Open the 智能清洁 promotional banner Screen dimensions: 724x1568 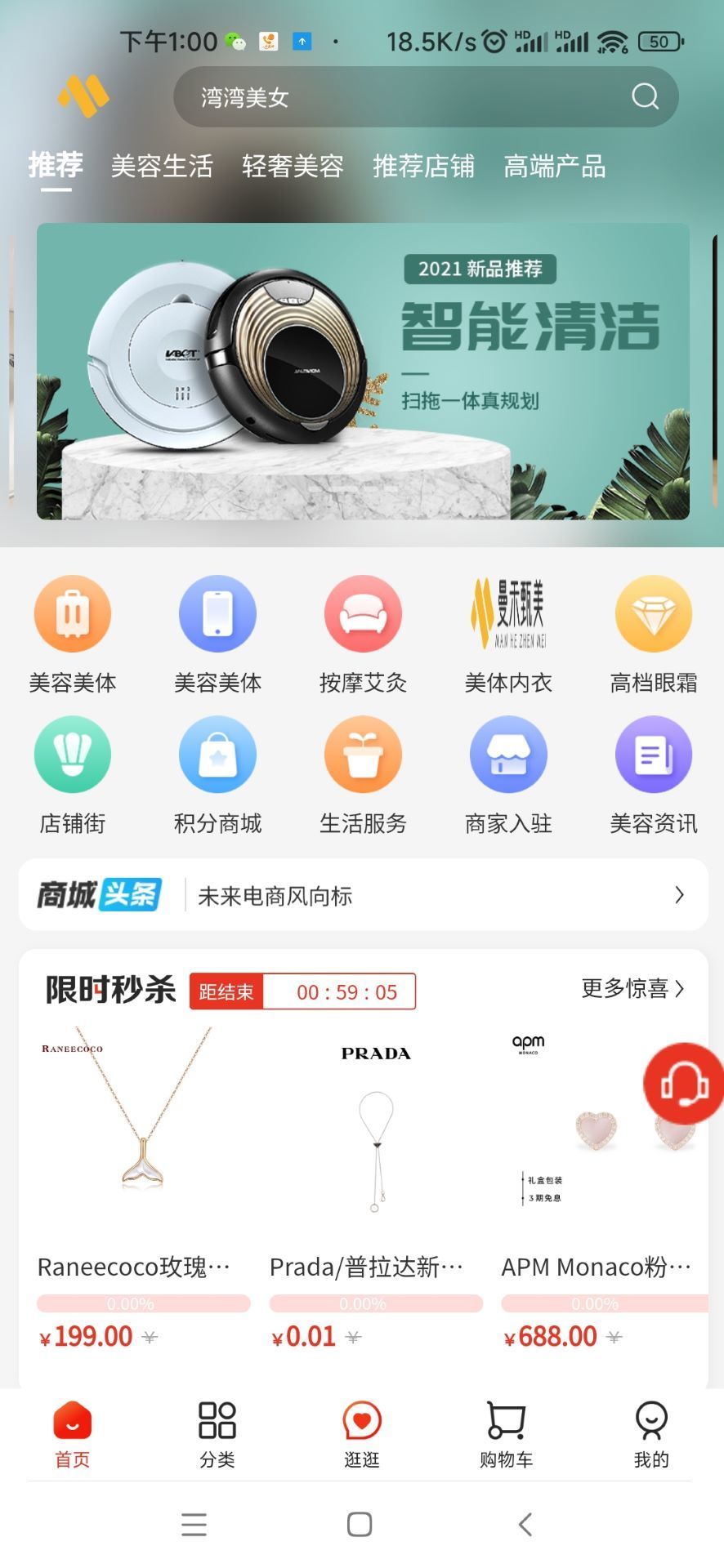click(363, 372)
